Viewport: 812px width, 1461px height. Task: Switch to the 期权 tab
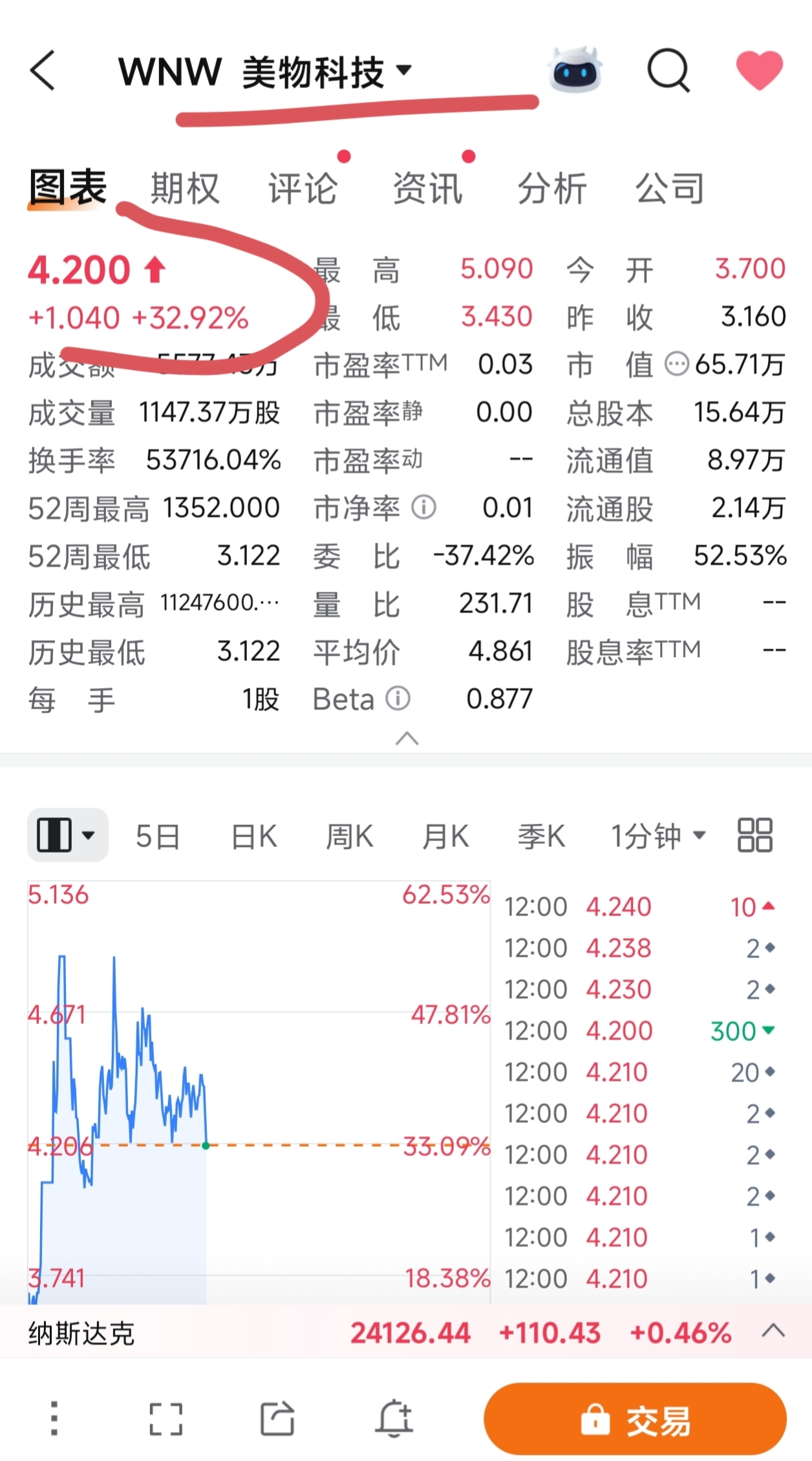185,188
